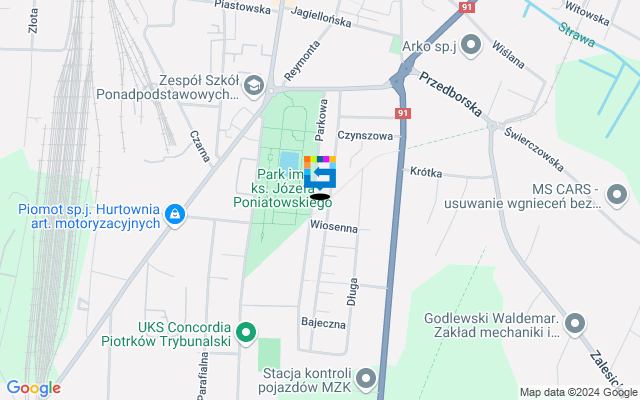Tap the custom marker at Park Poniatowskiego

click(320, 173)
